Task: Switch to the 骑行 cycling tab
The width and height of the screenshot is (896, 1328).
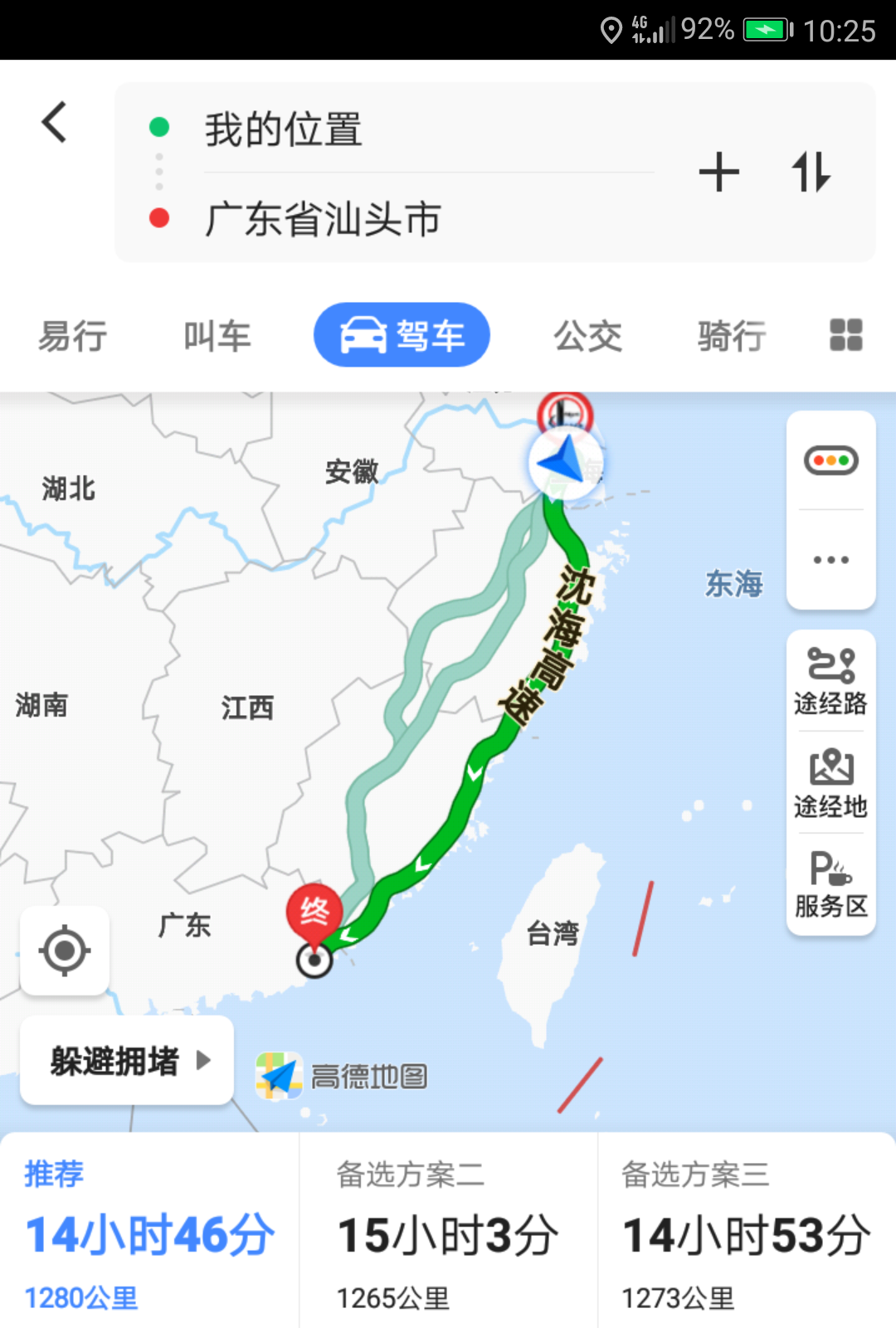Action: pyautogui.click(x=731, y=336)
